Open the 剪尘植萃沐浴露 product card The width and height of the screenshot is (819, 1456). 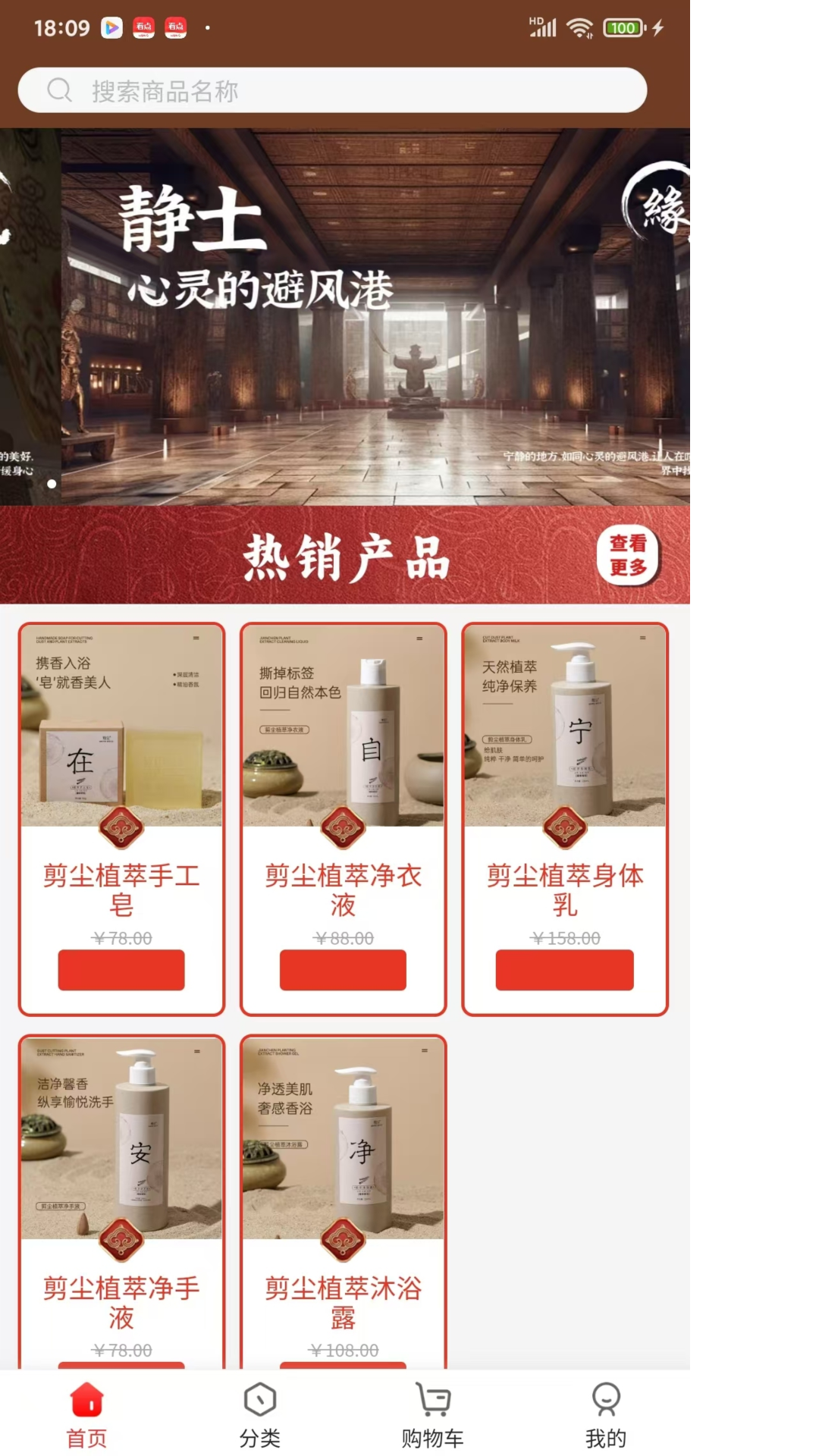pos(344,1202)
